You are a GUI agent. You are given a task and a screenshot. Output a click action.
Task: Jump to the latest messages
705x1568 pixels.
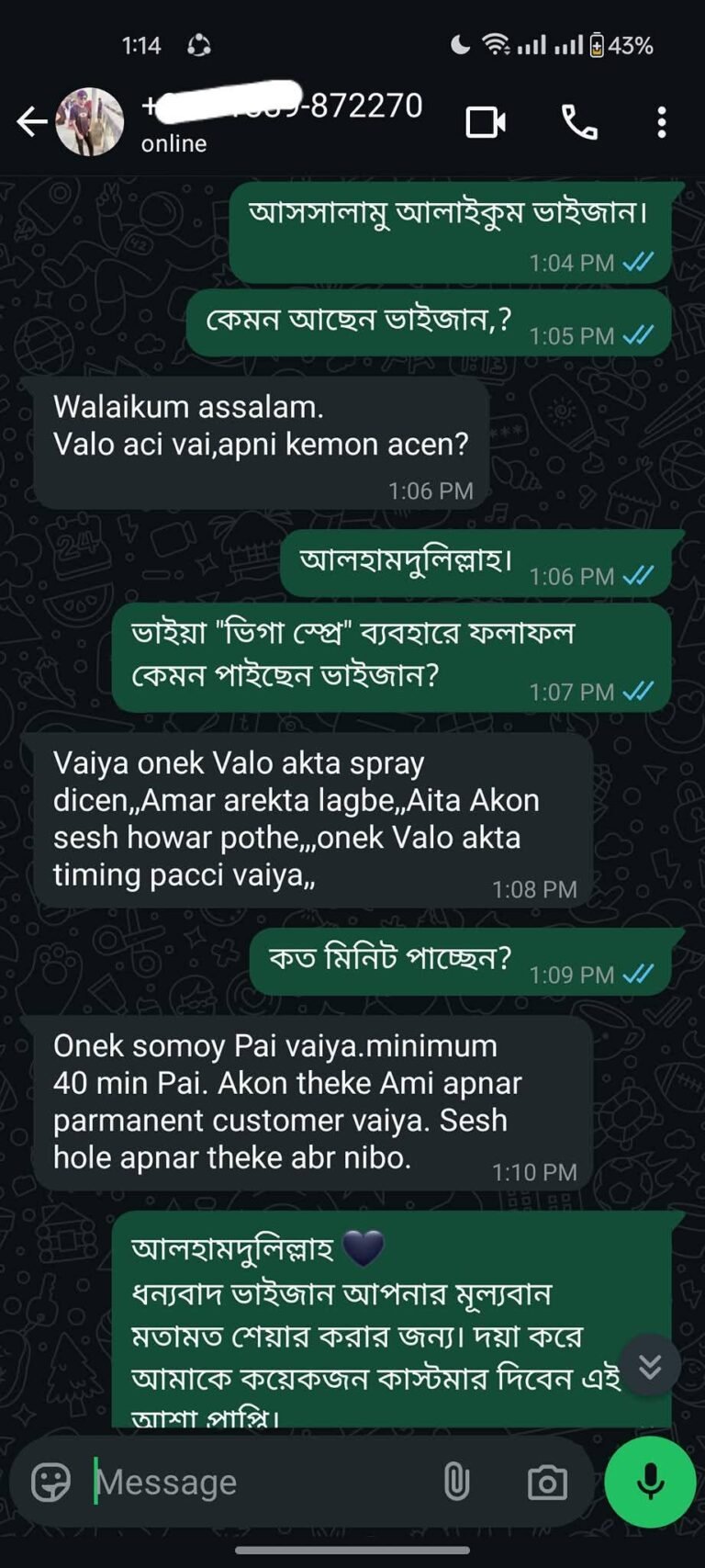click(x=650, y=1366)
